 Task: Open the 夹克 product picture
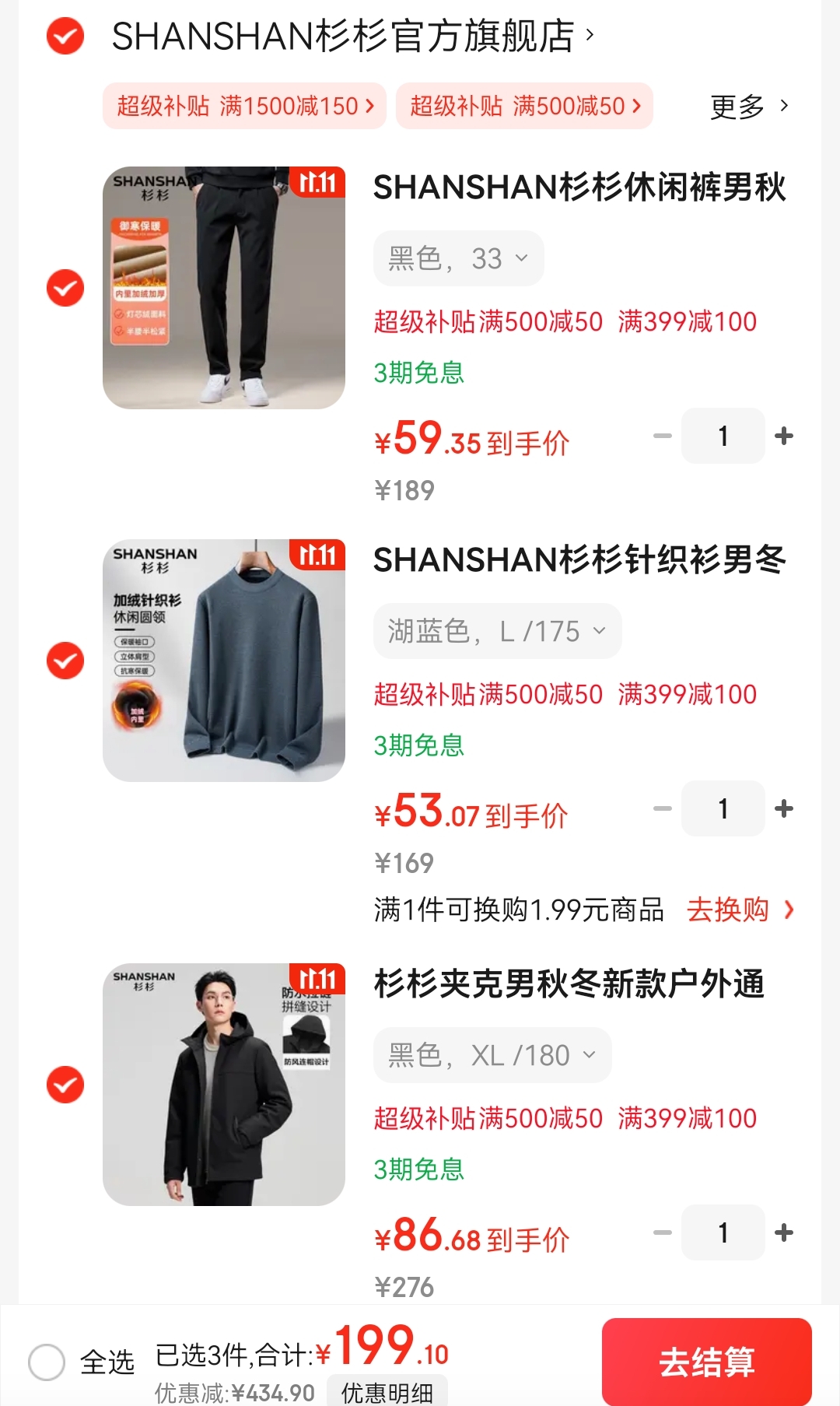pos(224,1085)
